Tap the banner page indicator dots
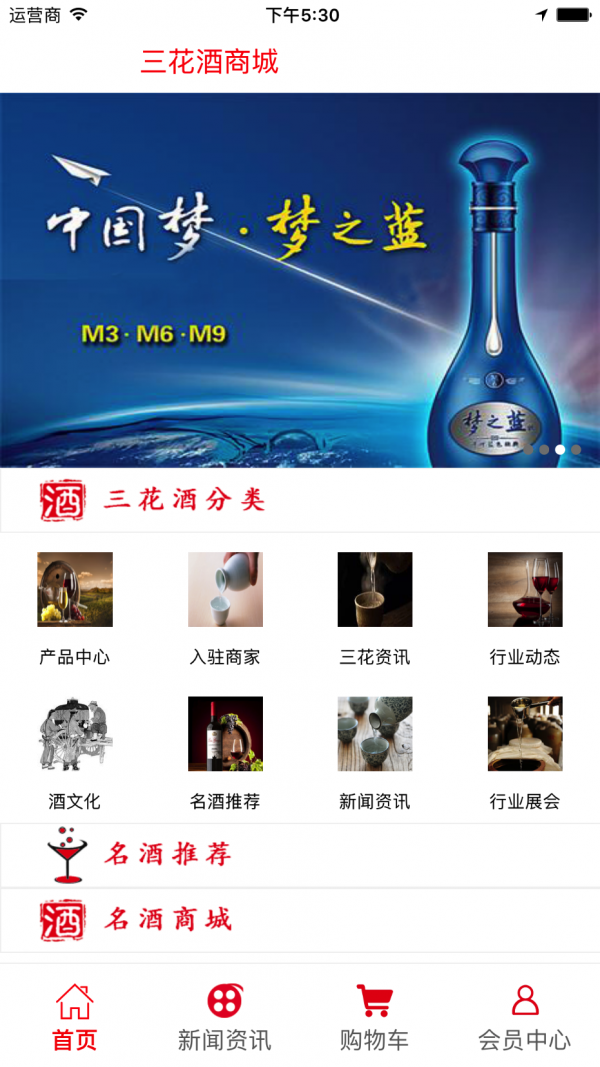The image size is (600, 1067). tap(552, 450)
